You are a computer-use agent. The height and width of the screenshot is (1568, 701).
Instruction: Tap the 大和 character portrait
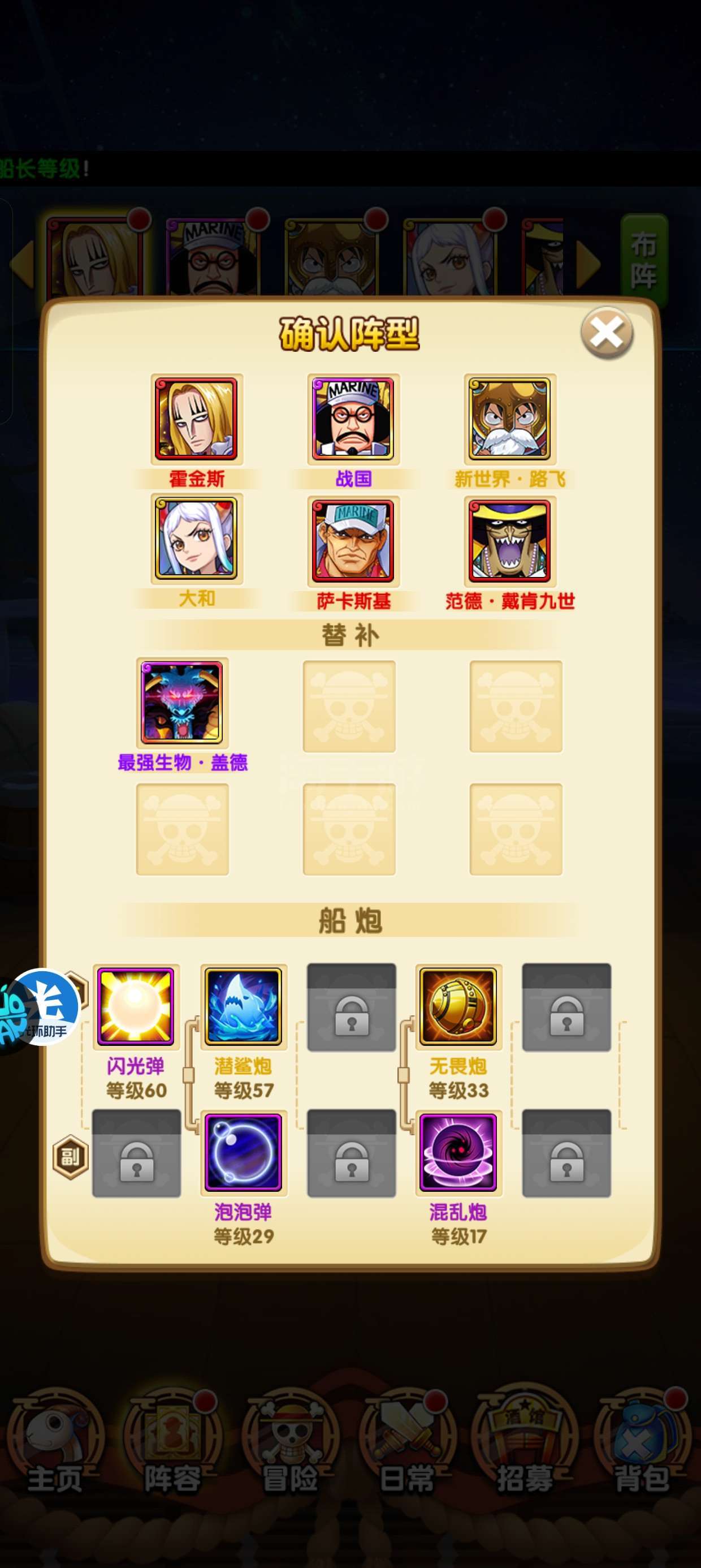pos(197,539)
